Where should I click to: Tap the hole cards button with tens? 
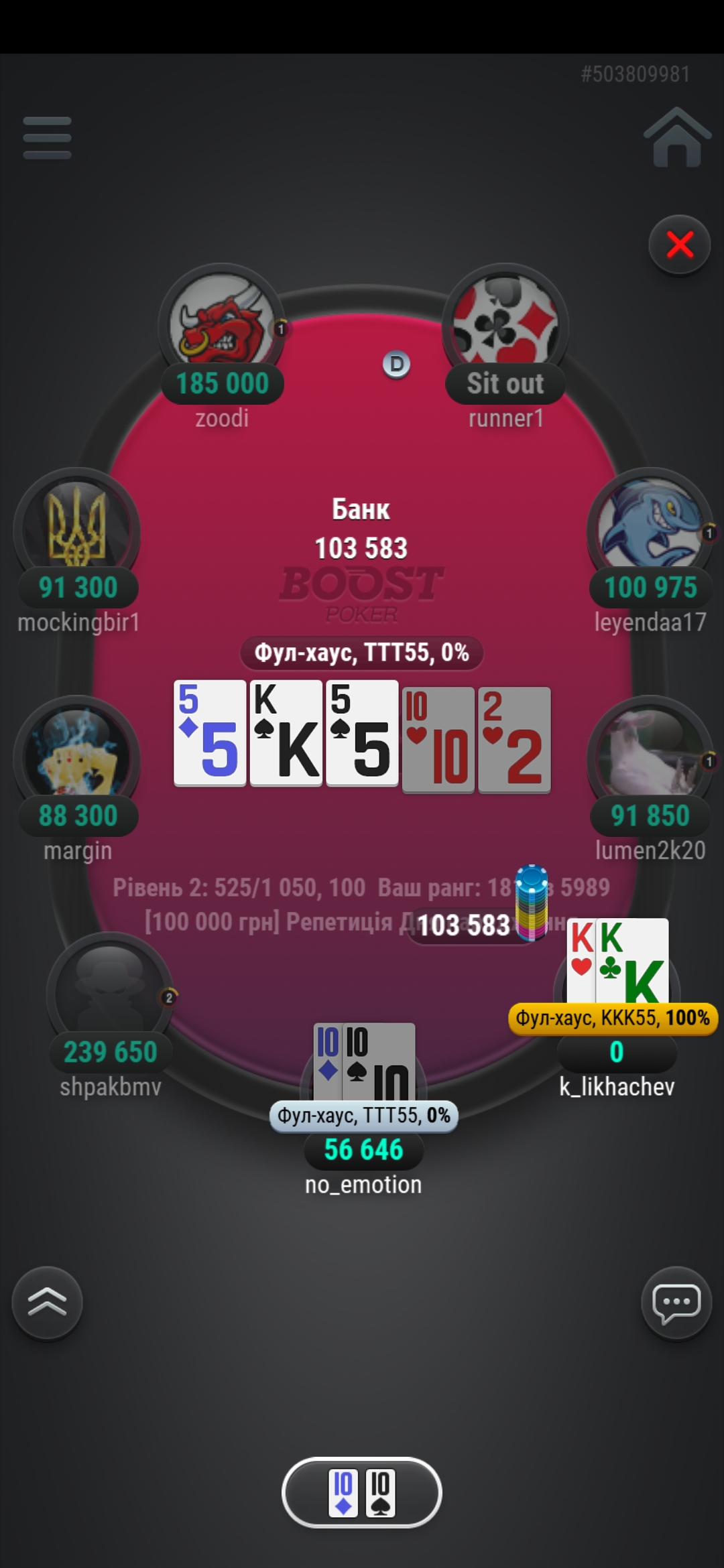tap(362, 1493)
